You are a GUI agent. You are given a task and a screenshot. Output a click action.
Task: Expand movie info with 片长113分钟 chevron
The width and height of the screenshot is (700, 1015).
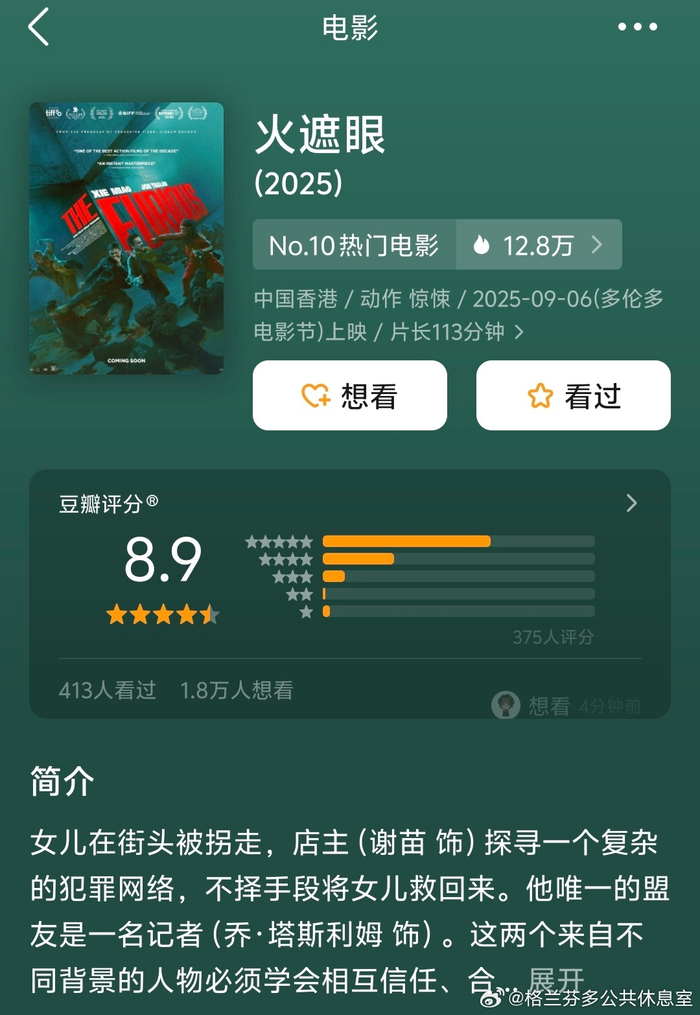pyautogui.click(x=519, y=332)
